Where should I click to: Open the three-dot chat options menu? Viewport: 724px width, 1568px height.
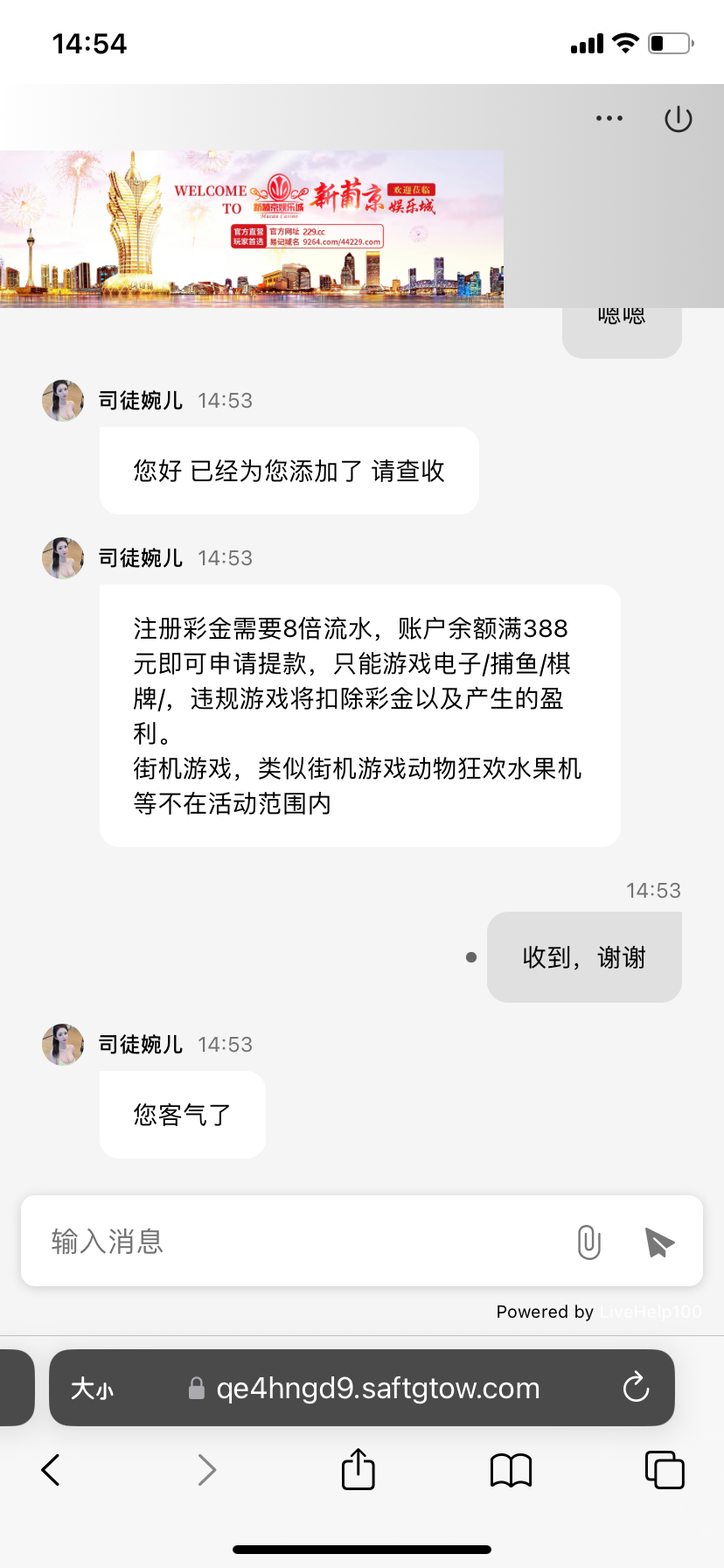pyautogui.click(x=609, y=118)
